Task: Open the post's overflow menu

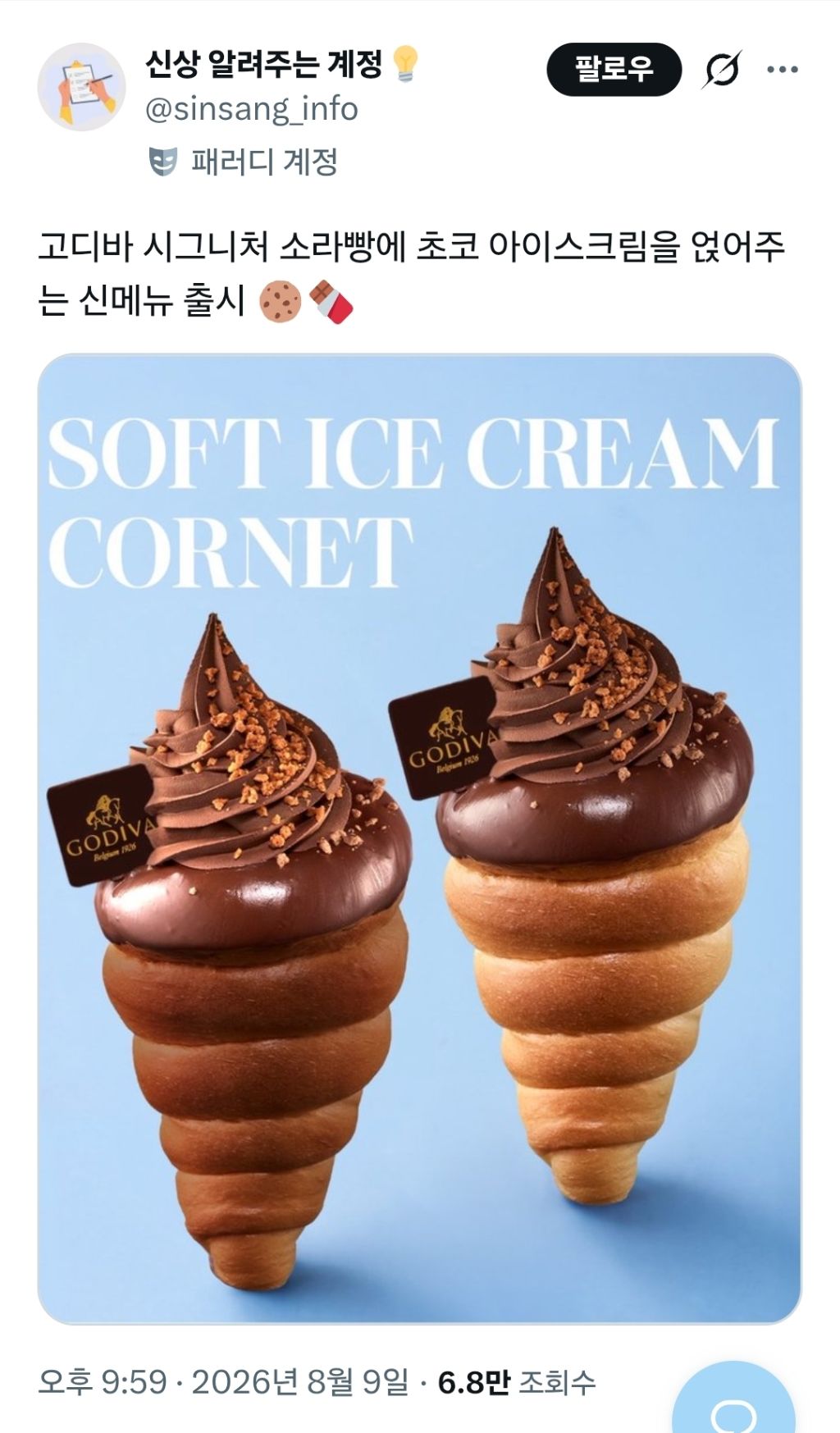Action: (782, 69)
